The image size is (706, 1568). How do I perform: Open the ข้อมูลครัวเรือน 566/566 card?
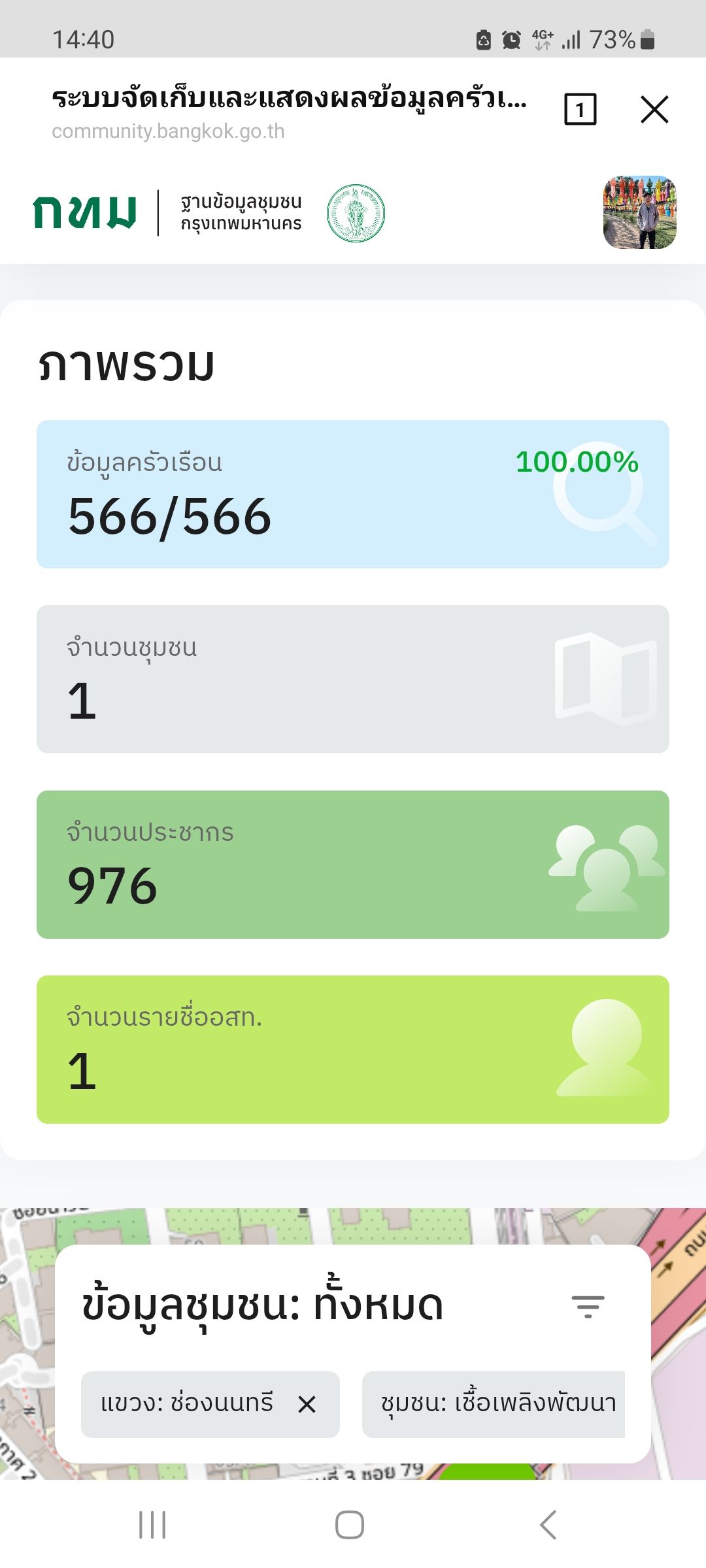coord(353,494)
